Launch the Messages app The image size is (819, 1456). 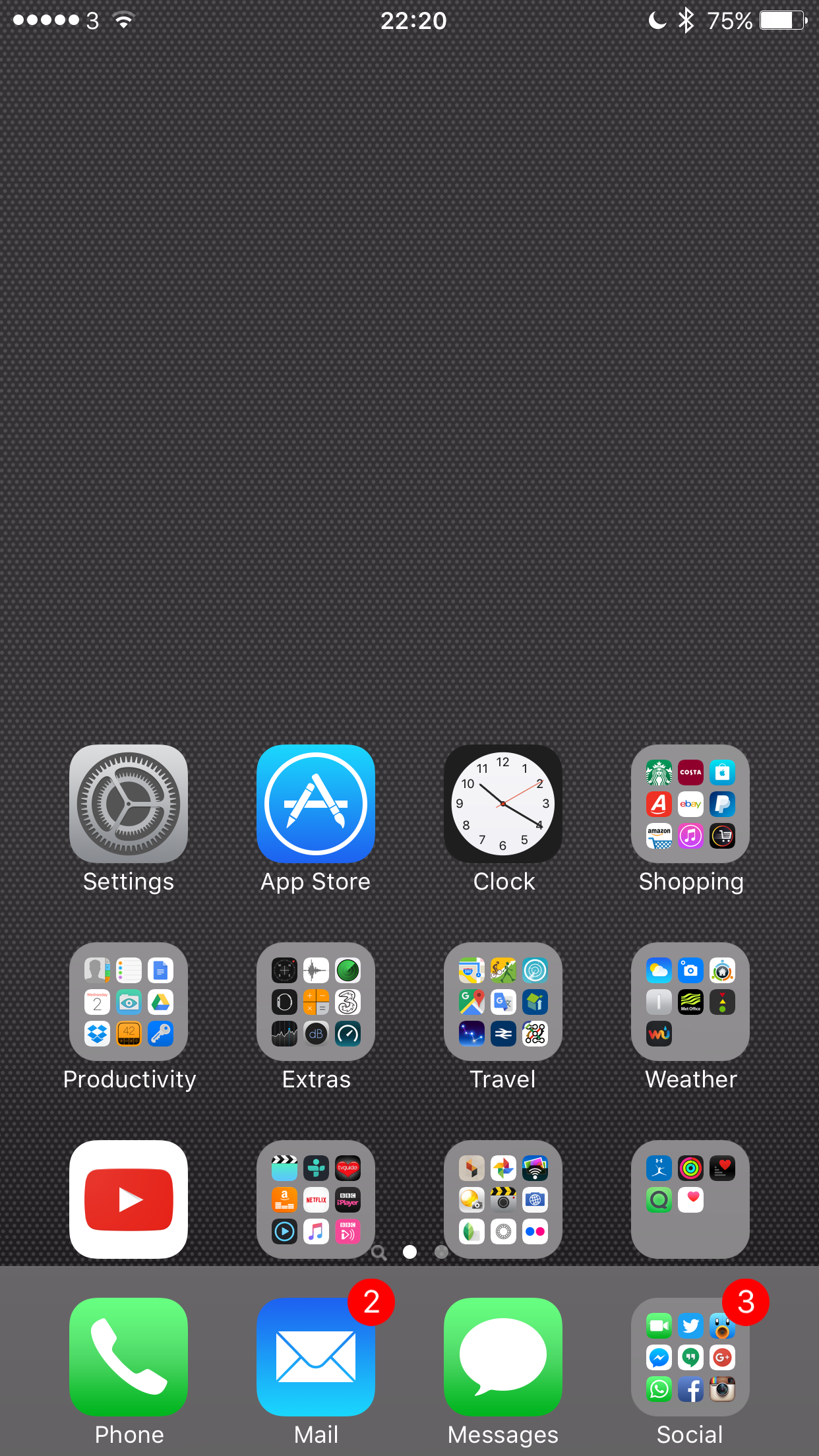(503, 1357)
